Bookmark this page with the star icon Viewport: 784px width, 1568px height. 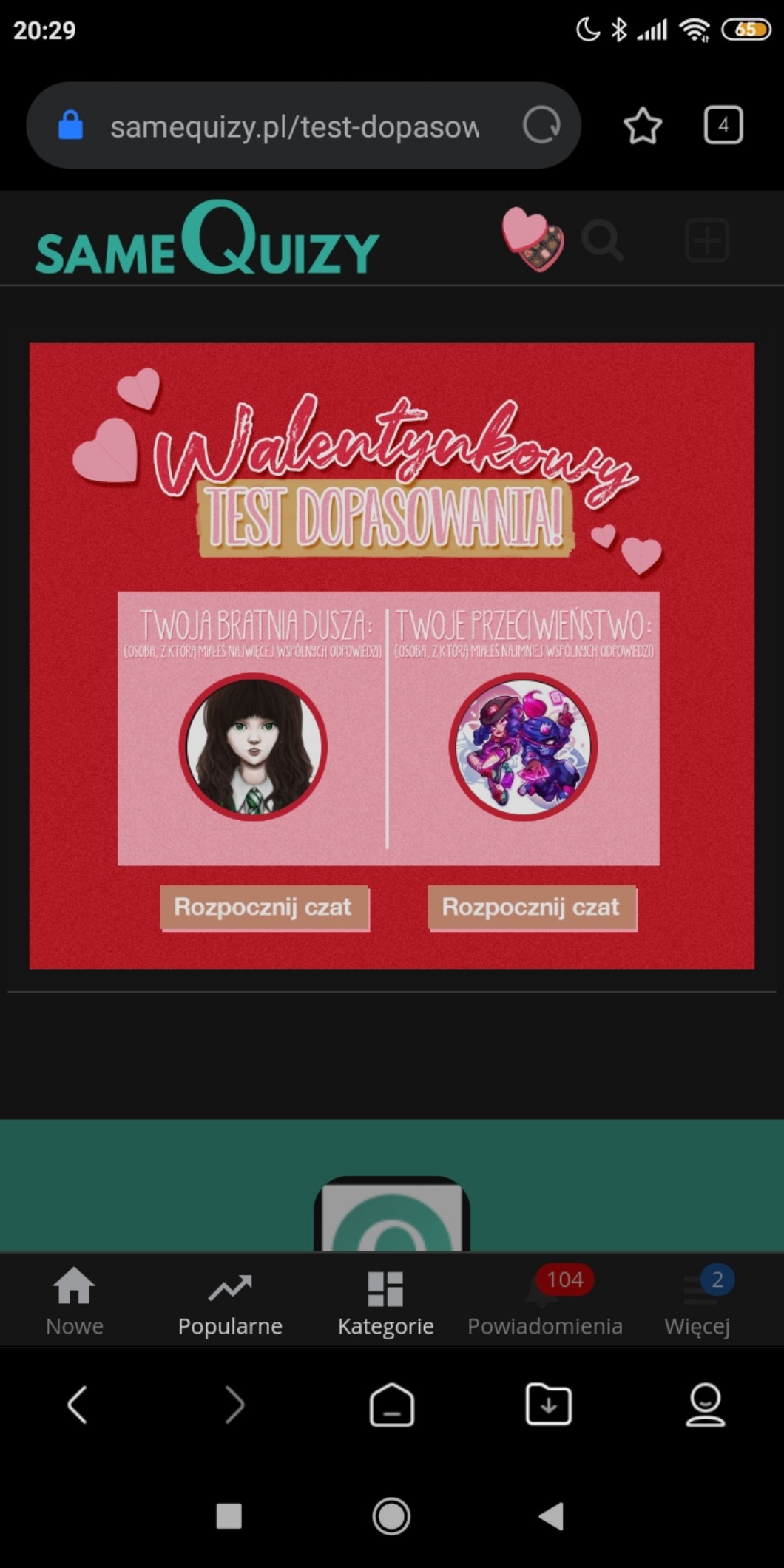point(642,126)
